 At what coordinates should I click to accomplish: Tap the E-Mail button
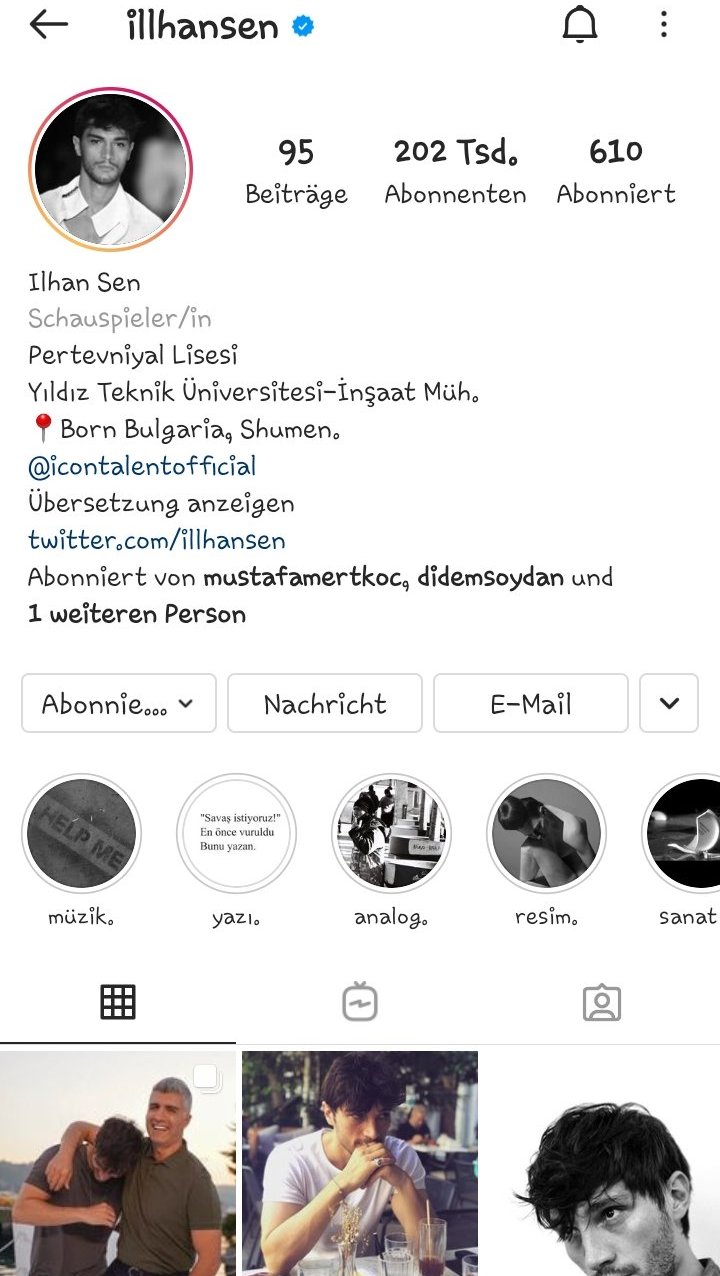click(x=531, y=704)
